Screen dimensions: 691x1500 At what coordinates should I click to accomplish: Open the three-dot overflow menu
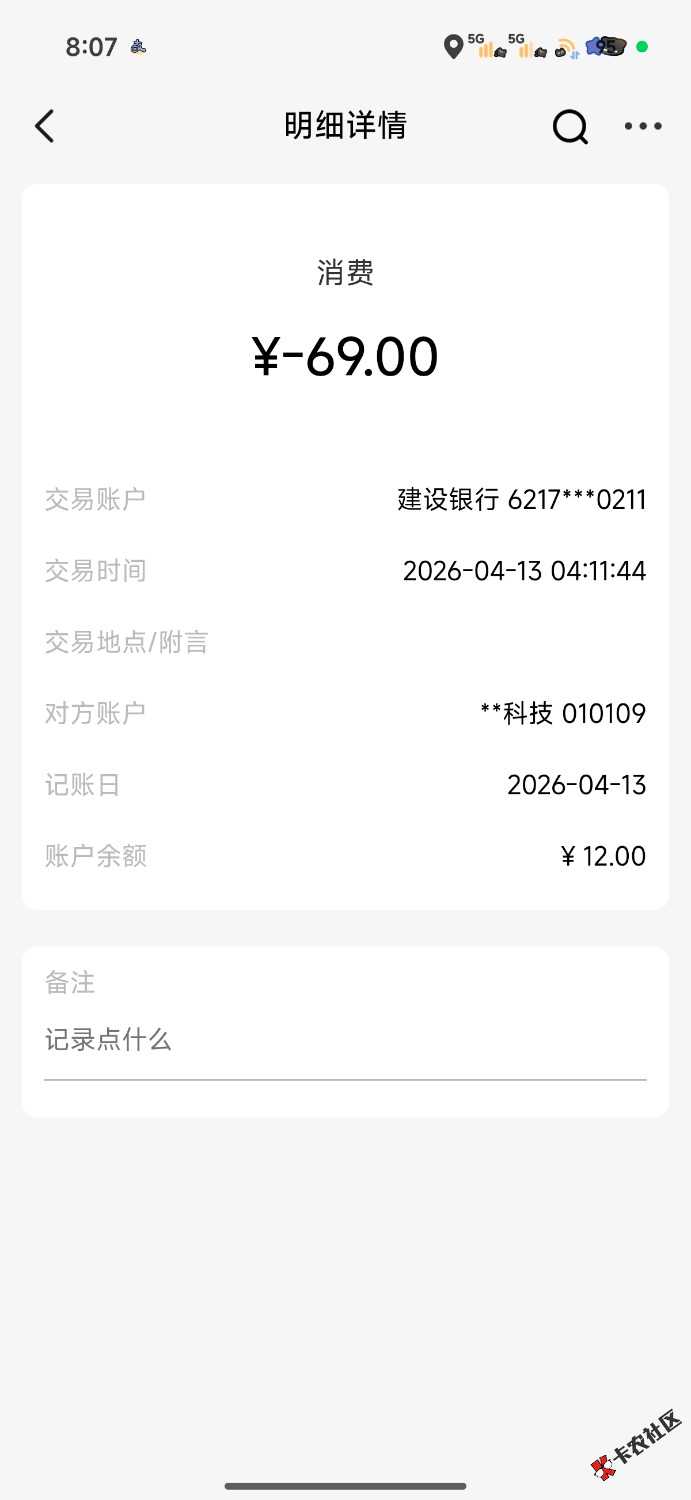coord(642,127)
